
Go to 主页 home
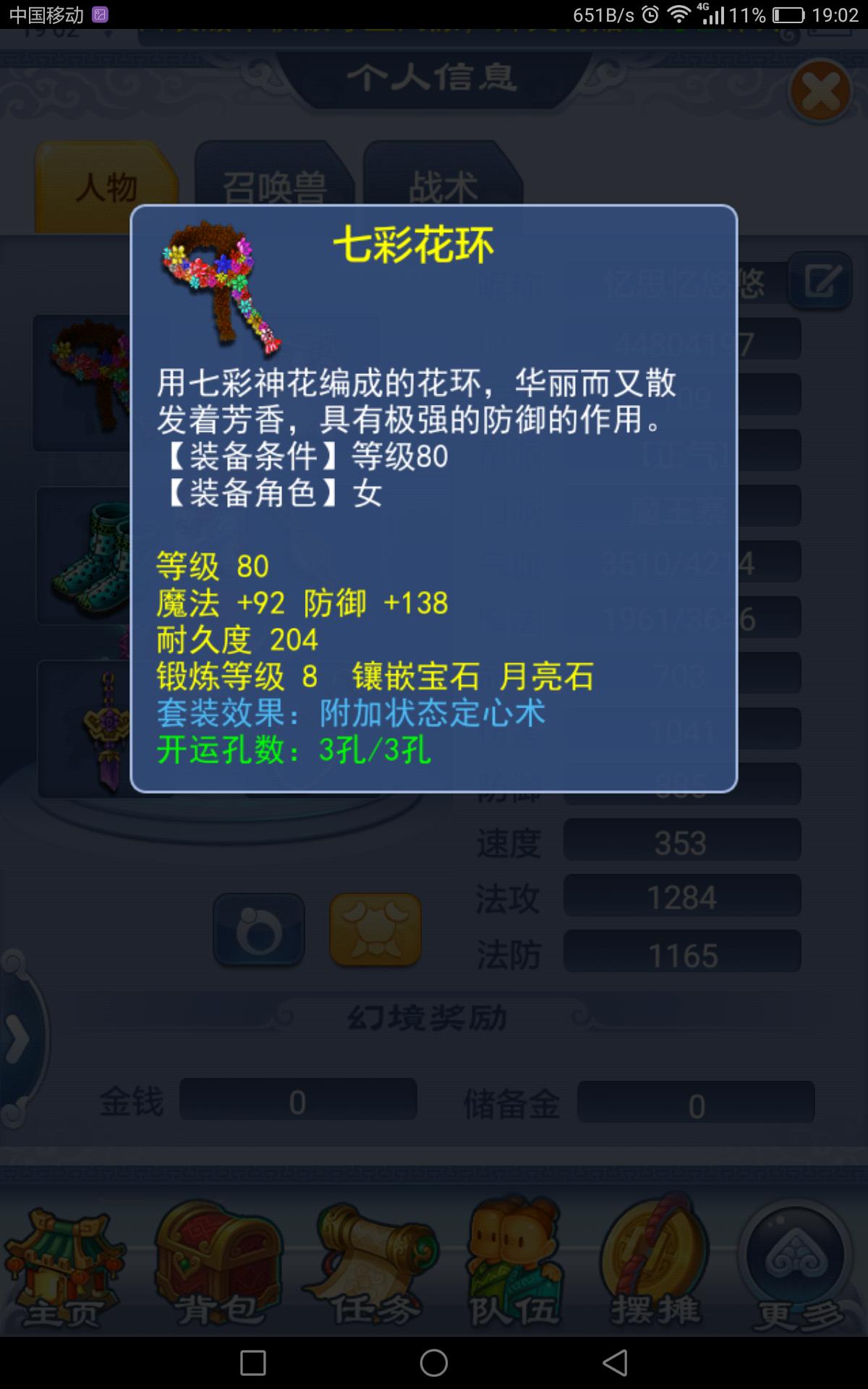pyautogui.click(x=64, y=1267)
